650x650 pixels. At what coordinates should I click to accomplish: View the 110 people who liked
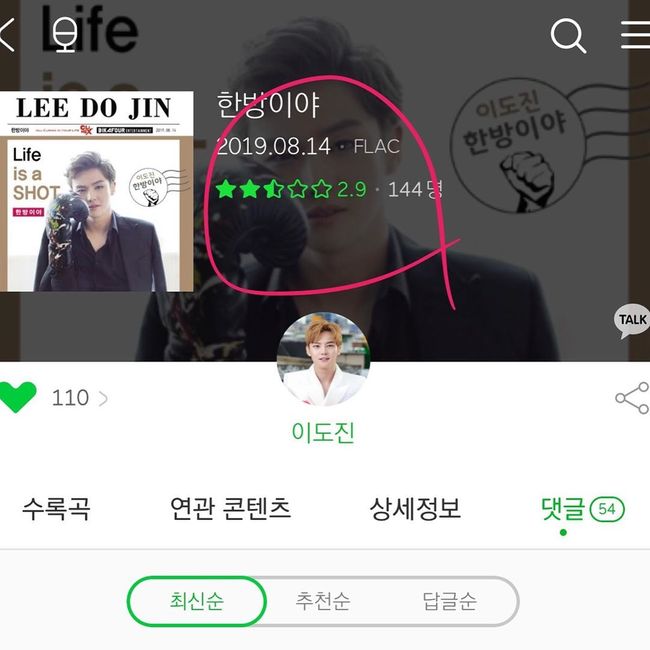coord(78,398)
